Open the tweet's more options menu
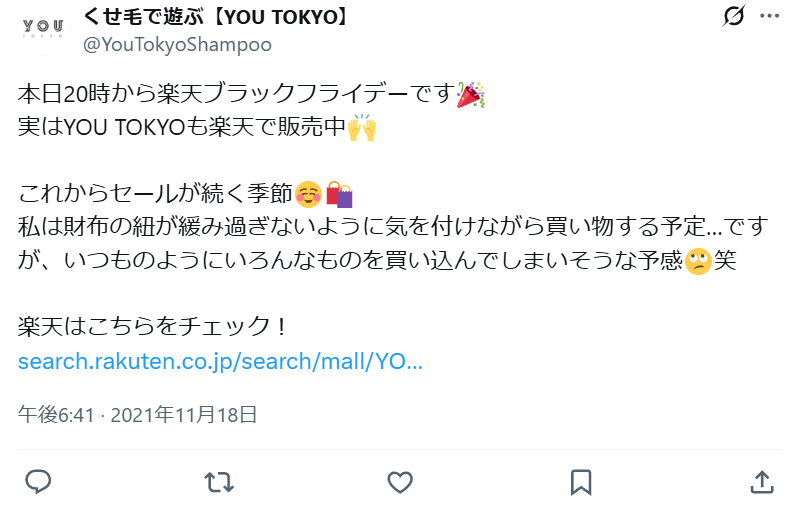The image size is (790, 511). click(769, 16)
